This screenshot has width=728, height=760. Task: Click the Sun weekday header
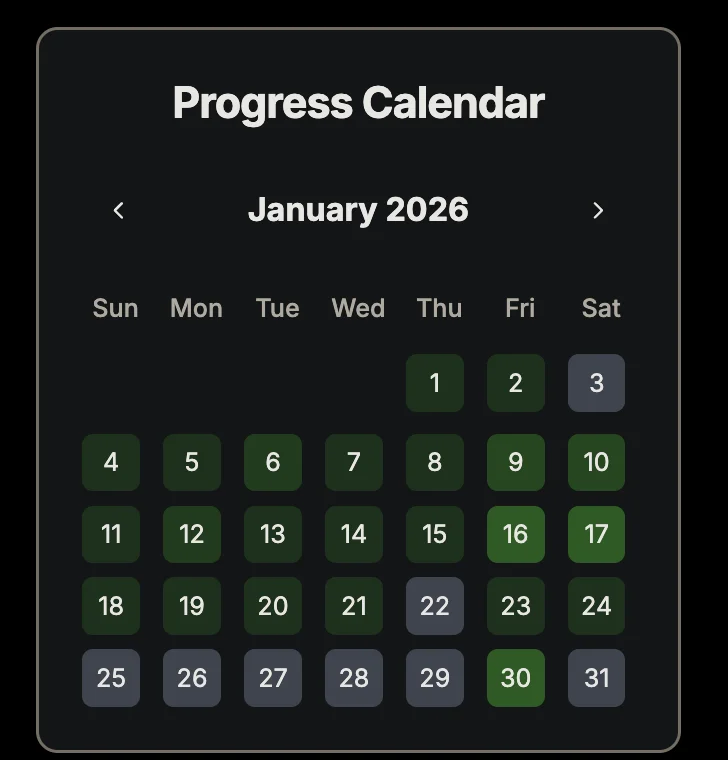tap(115, 309)
